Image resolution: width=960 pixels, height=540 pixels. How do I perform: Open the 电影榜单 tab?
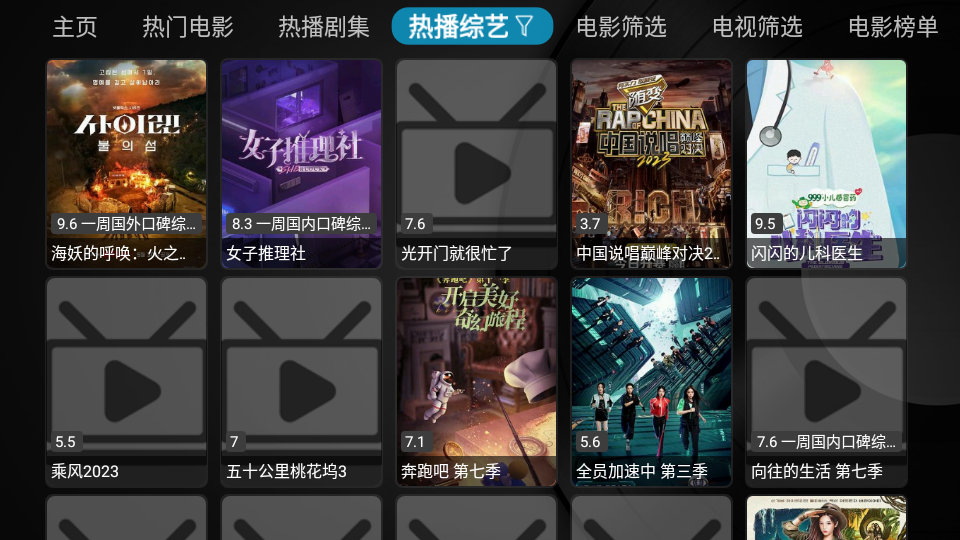click(893, 27)
